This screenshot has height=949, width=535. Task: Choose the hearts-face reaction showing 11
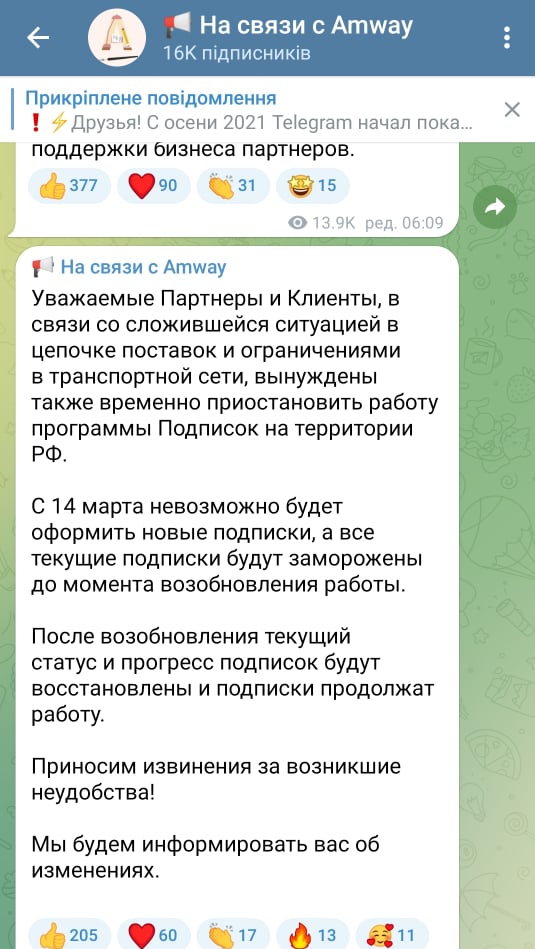[x=393, y=934]
